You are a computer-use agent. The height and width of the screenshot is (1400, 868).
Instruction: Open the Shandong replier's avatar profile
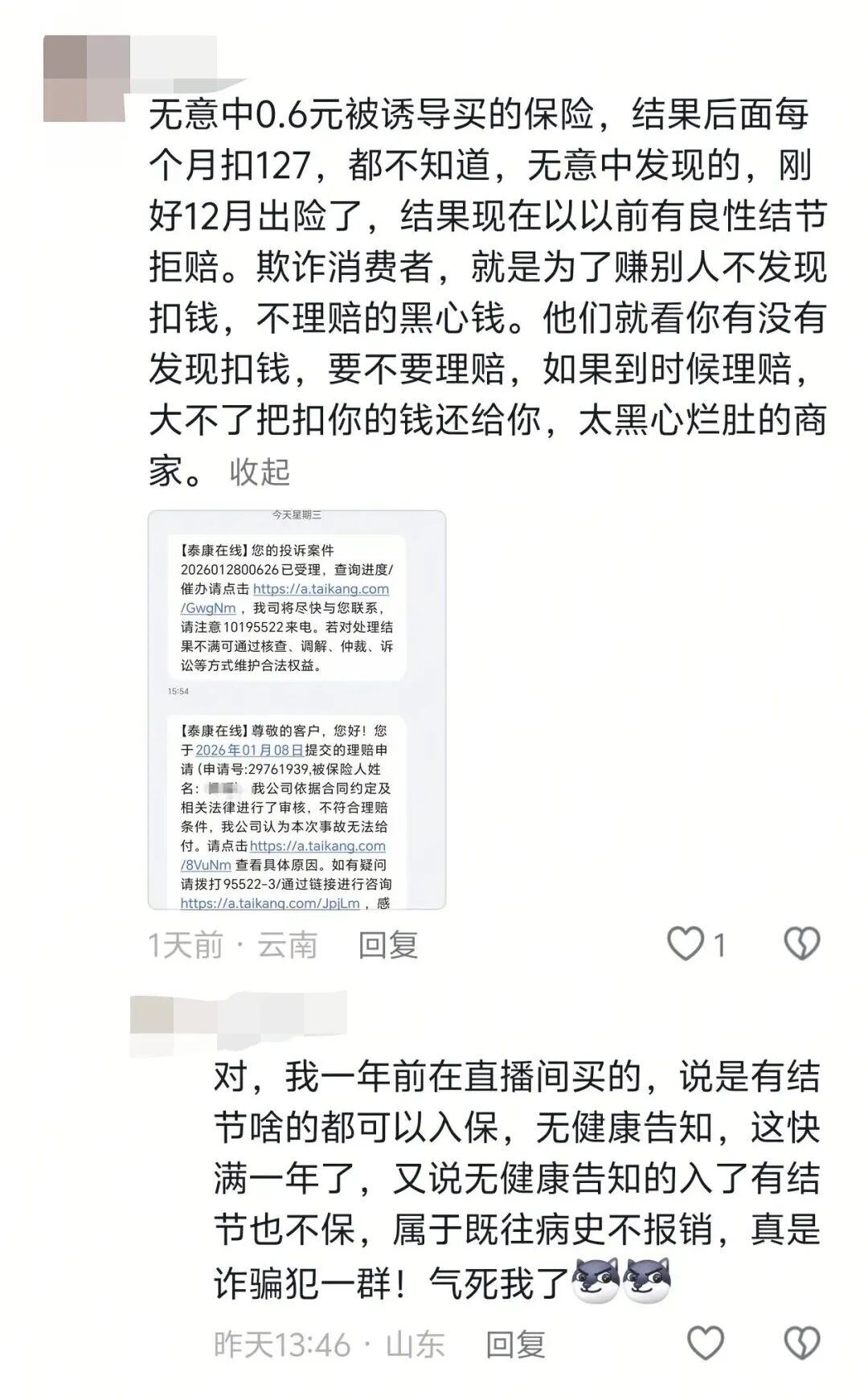[x=151, y=1014]
